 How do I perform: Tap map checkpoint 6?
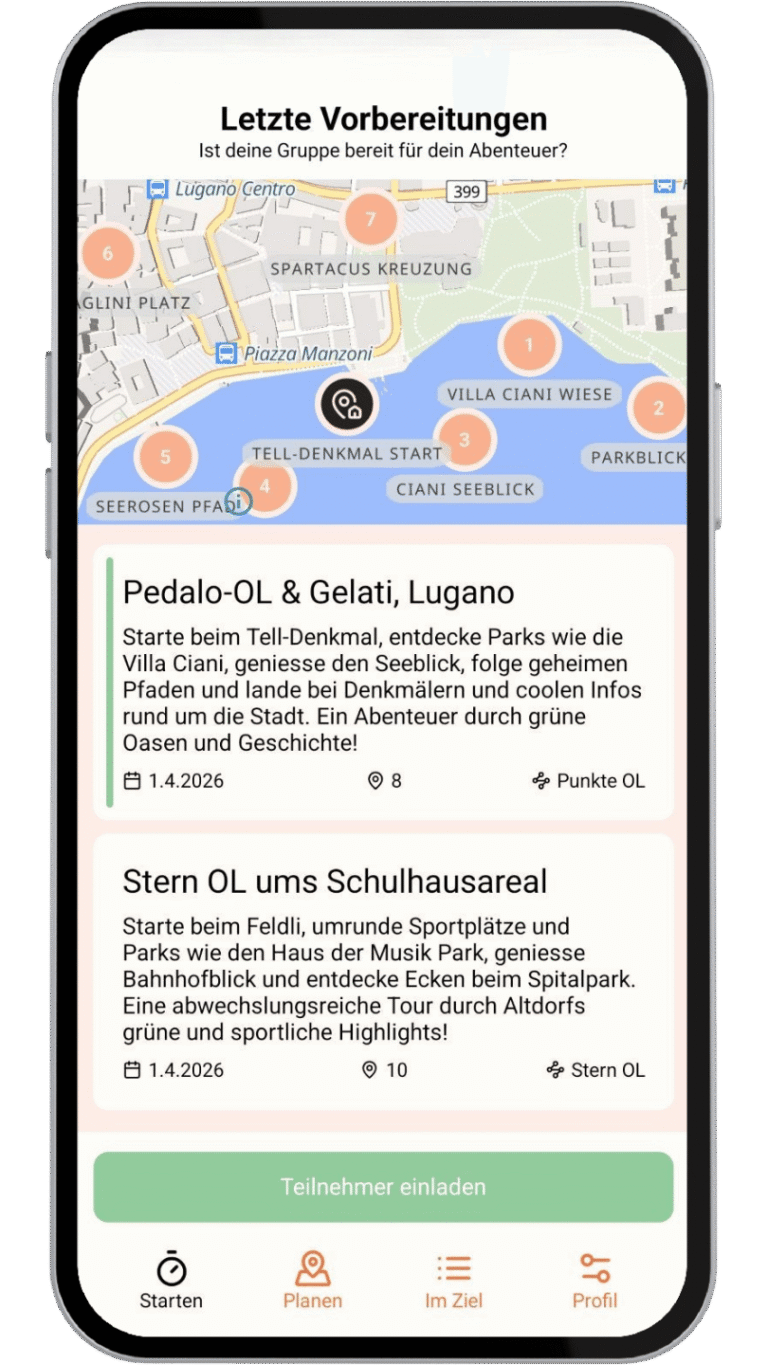click(107, 253)
